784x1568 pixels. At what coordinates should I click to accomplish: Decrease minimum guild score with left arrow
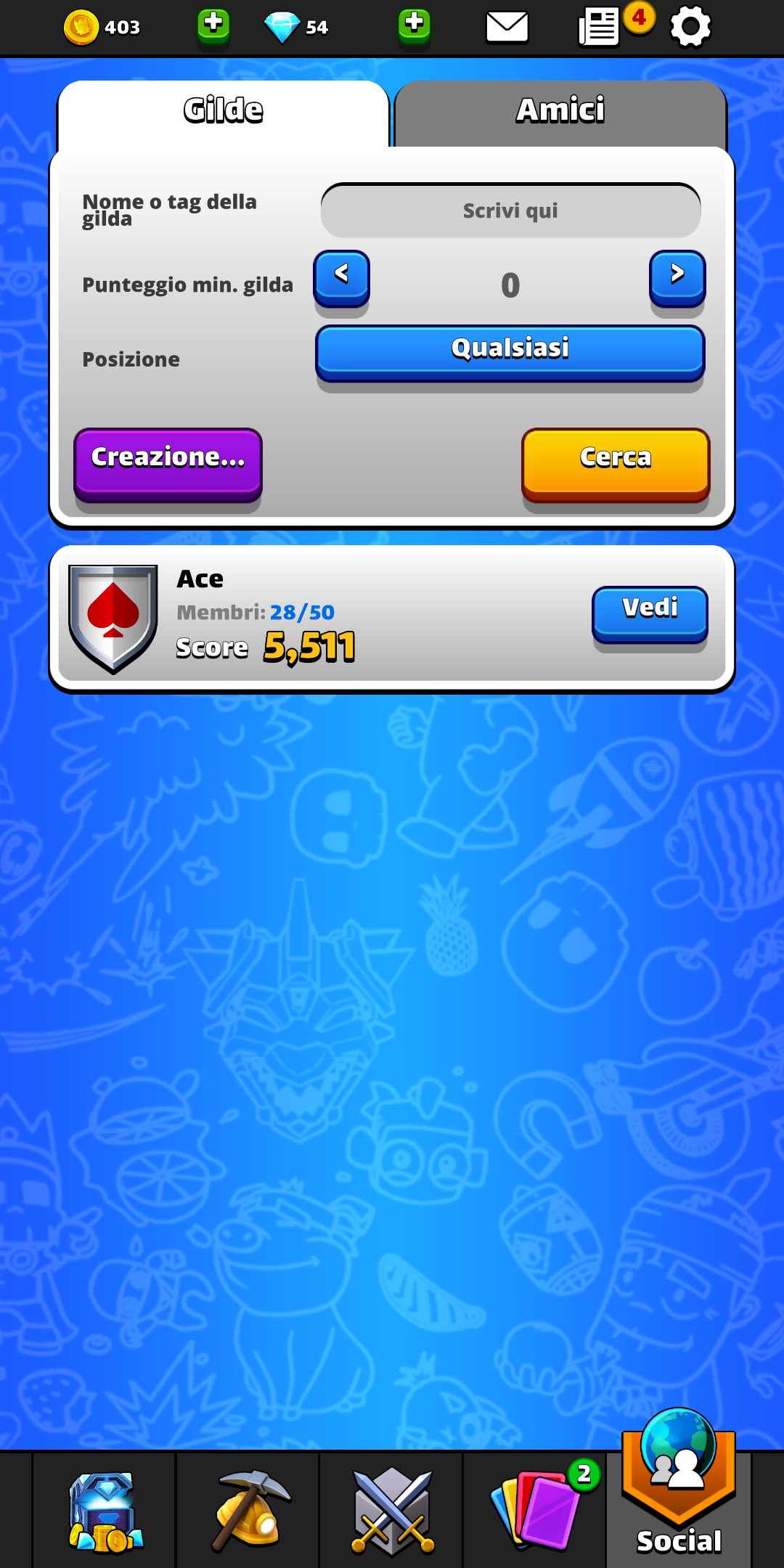pos(341,278)
